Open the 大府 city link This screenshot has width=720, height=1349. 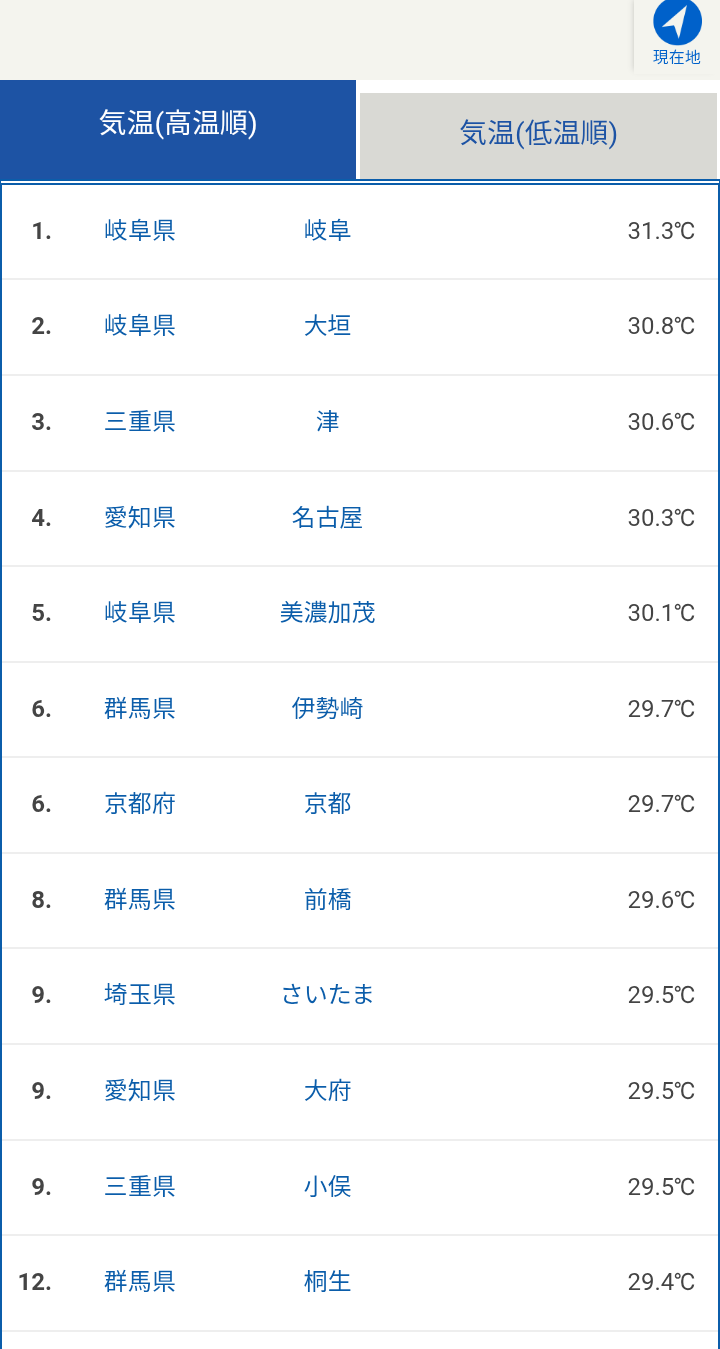328,1091
